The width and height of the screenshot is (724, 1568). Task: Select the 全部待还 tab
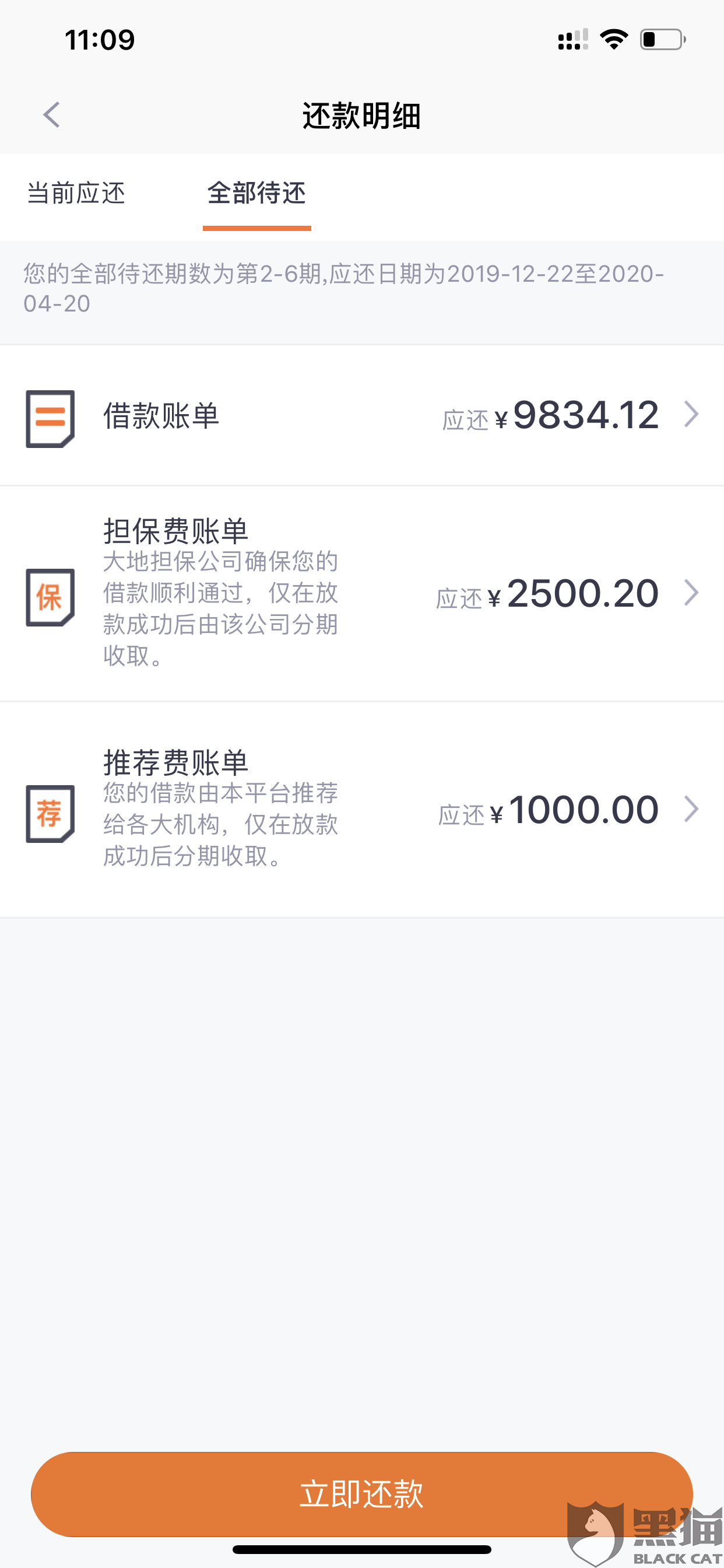coord(256,194)
